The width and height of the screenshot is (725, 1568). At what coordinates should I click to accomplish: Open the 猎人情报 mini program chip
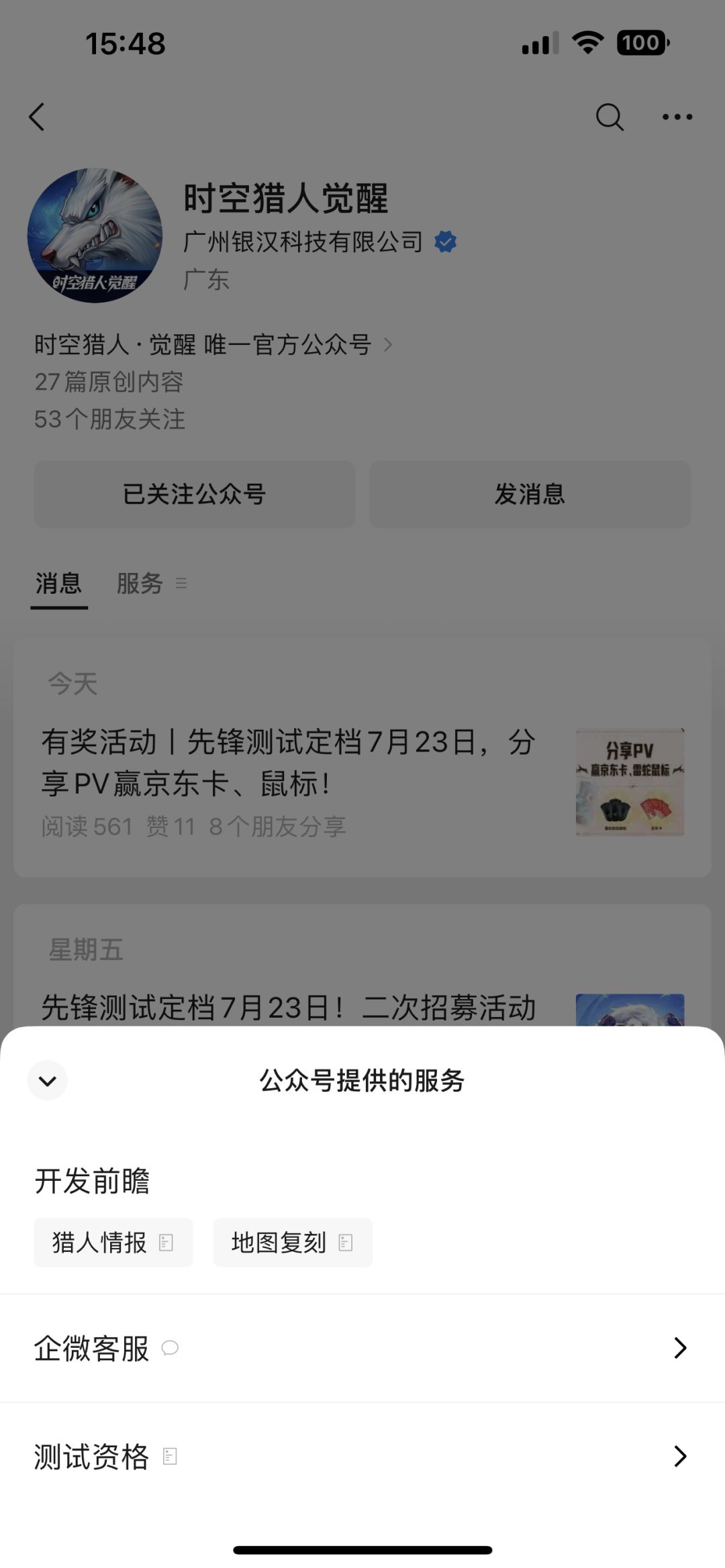[x=113, y=1243]
